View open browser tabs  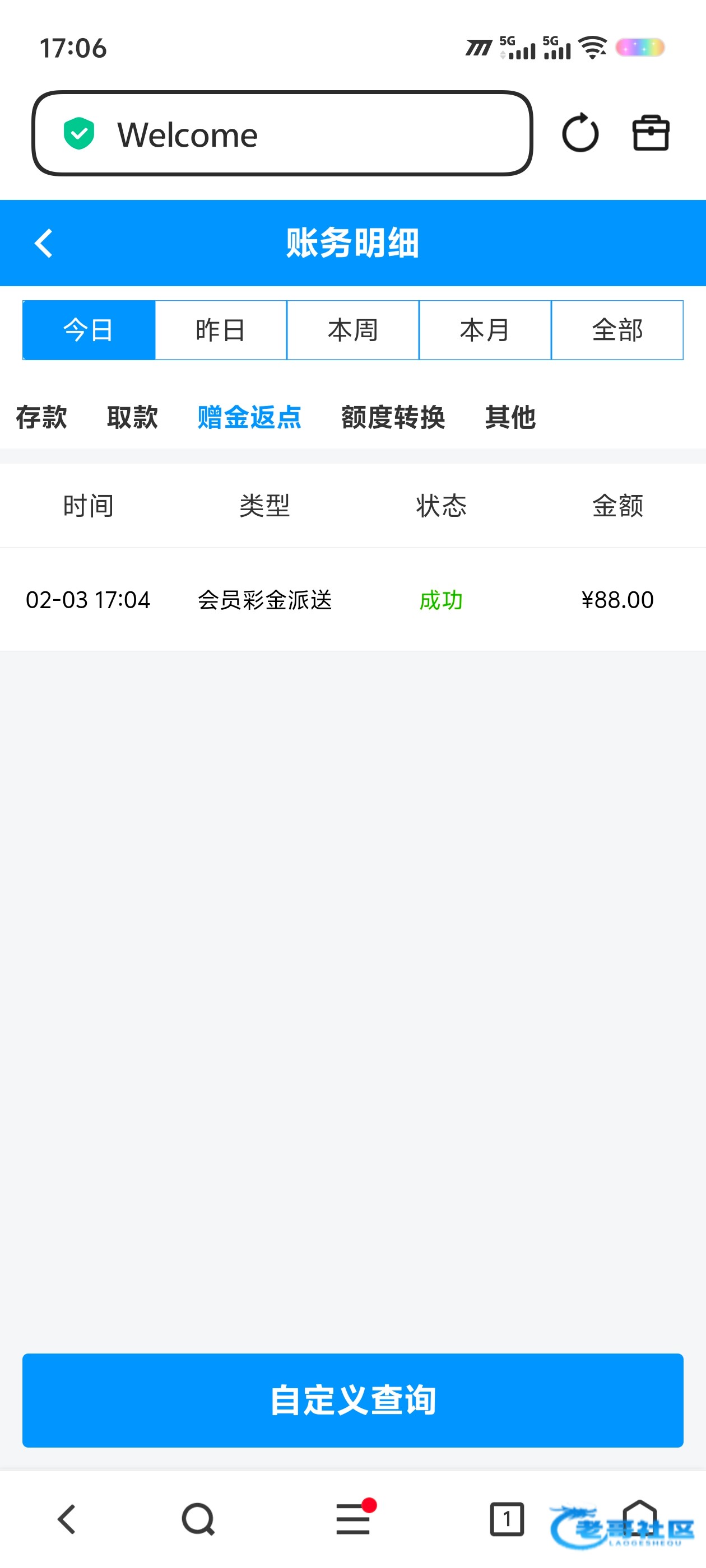click(506, 1519)
